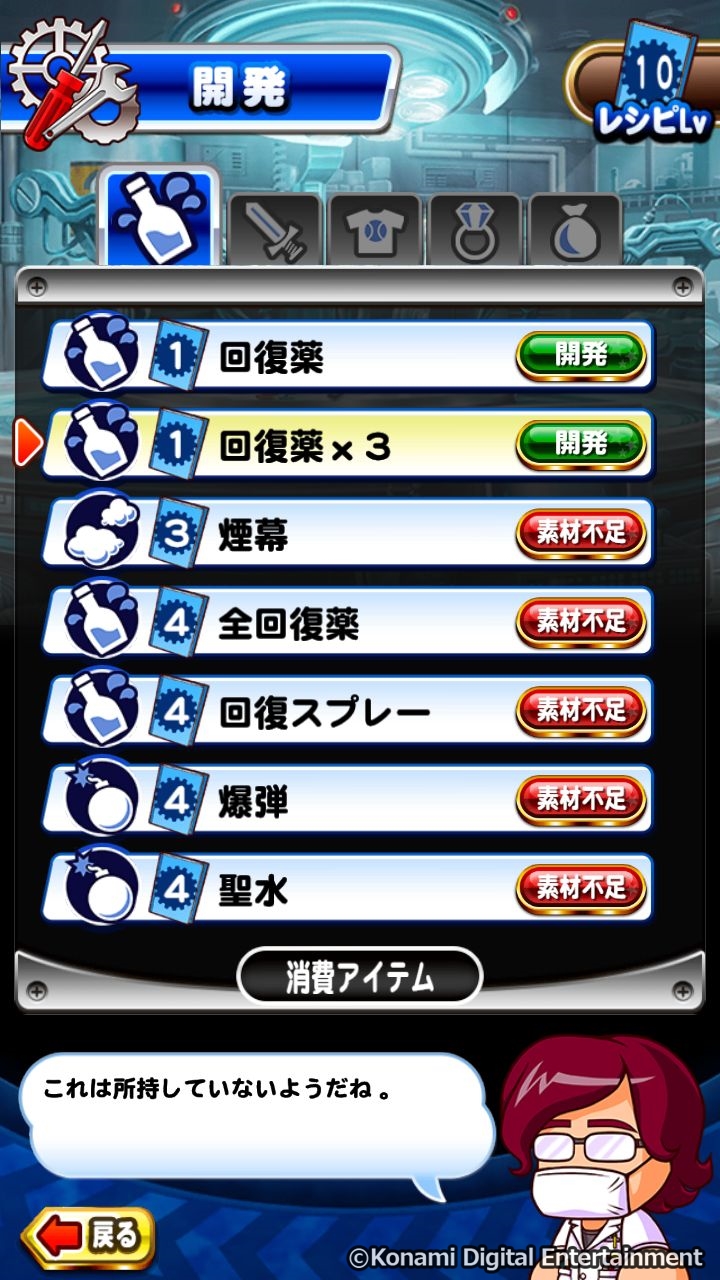720x1280 pixels.
Task: Switch to the ring accessory tab
Action: (474, 230)
